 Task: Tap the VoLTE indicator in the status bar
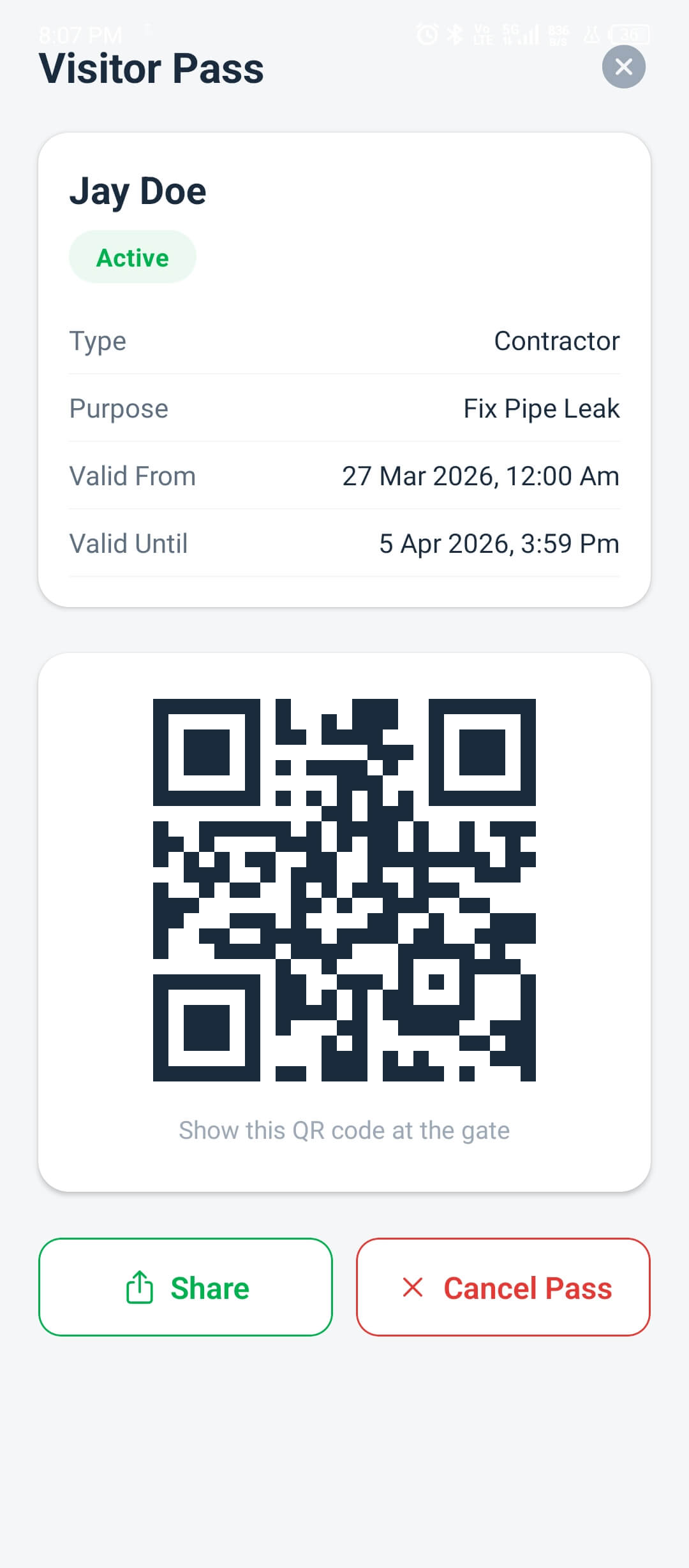(483, 35)
